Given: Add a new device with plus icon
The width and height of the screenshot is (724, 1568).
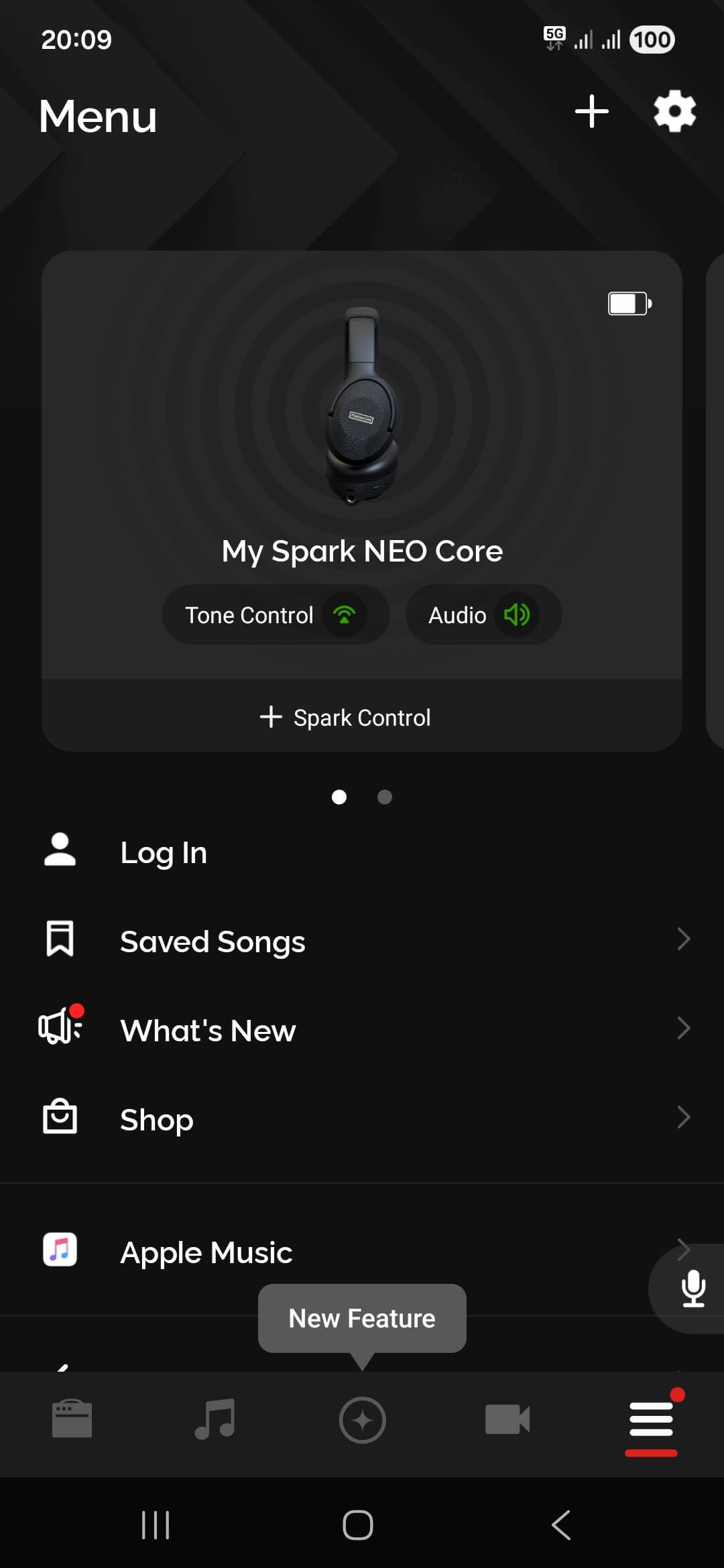Looking at the screenshot, I should 591,111.
